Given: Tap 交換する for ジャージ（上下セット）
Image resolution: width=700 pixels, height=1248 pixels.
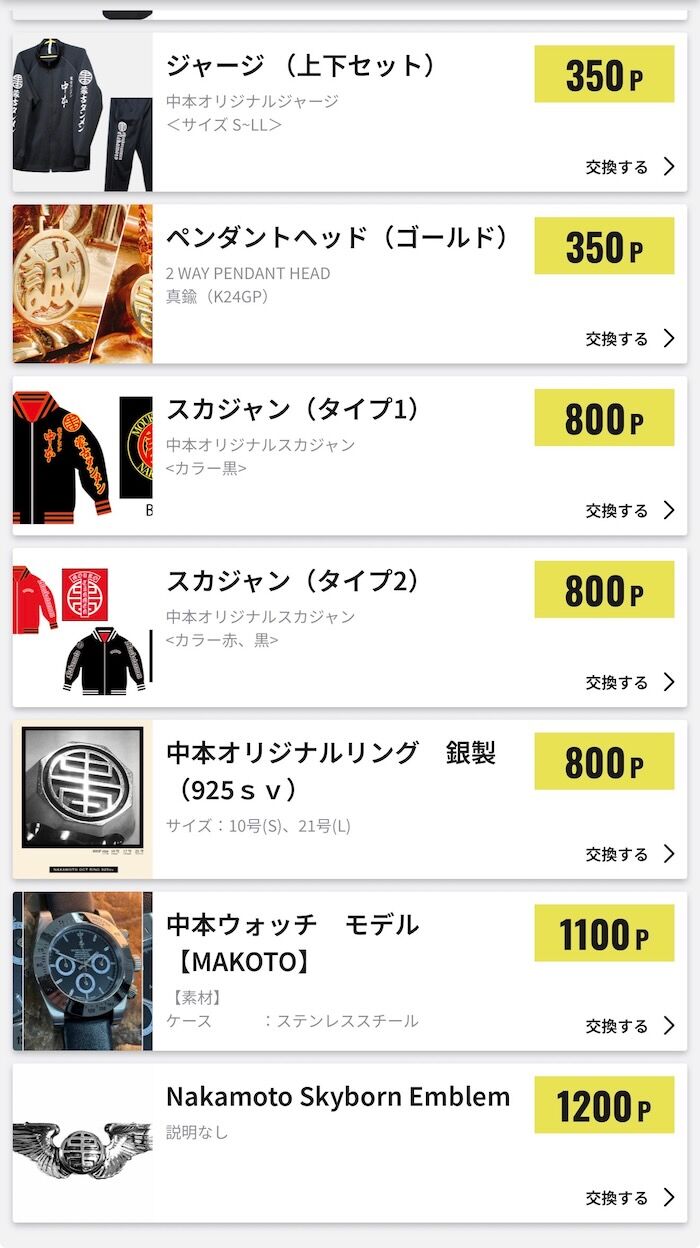Looking at the screenshot, I should tap(630, 167).
